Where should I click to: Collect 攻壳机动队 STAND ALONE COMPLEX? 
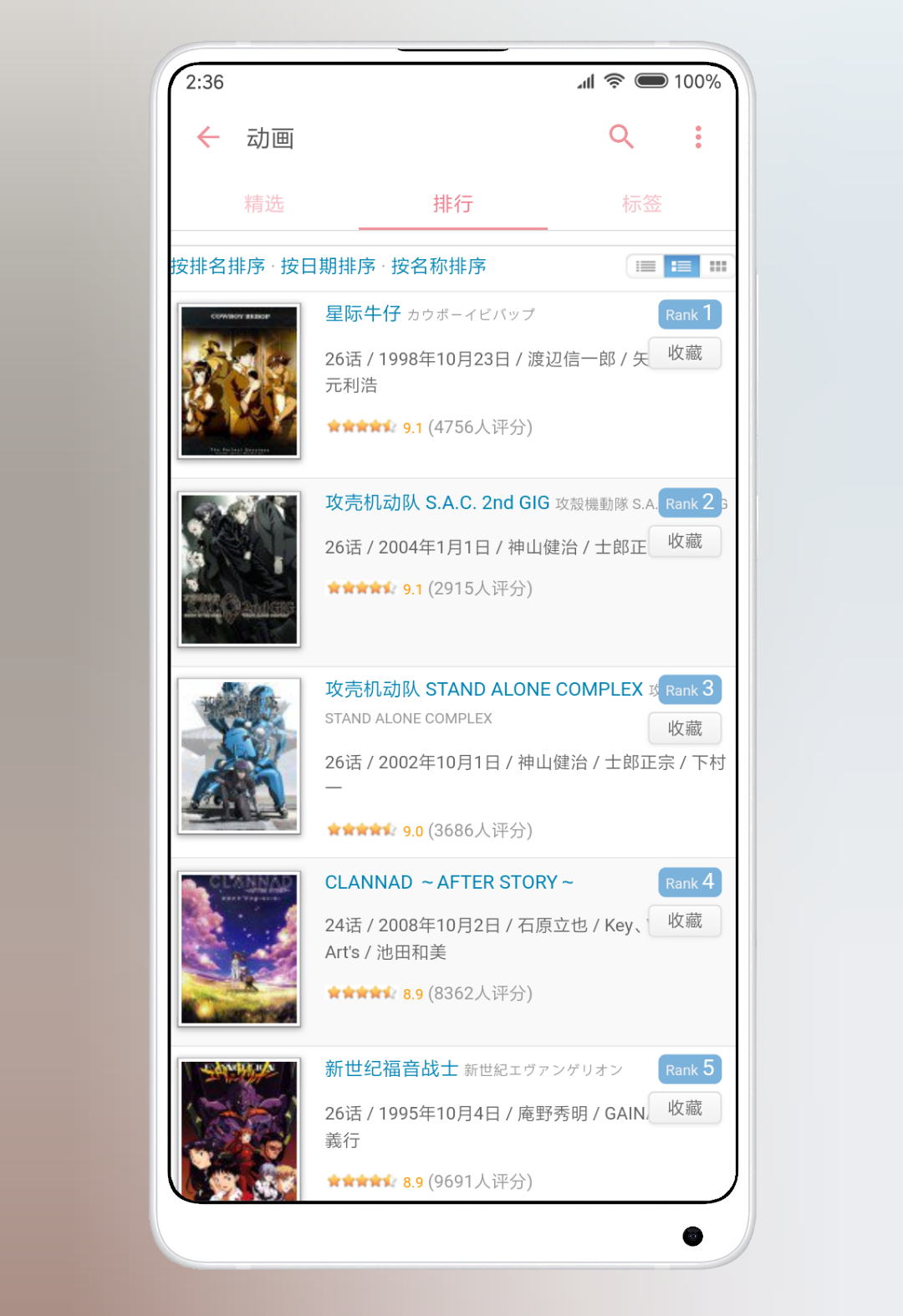(x=685, y=728)
